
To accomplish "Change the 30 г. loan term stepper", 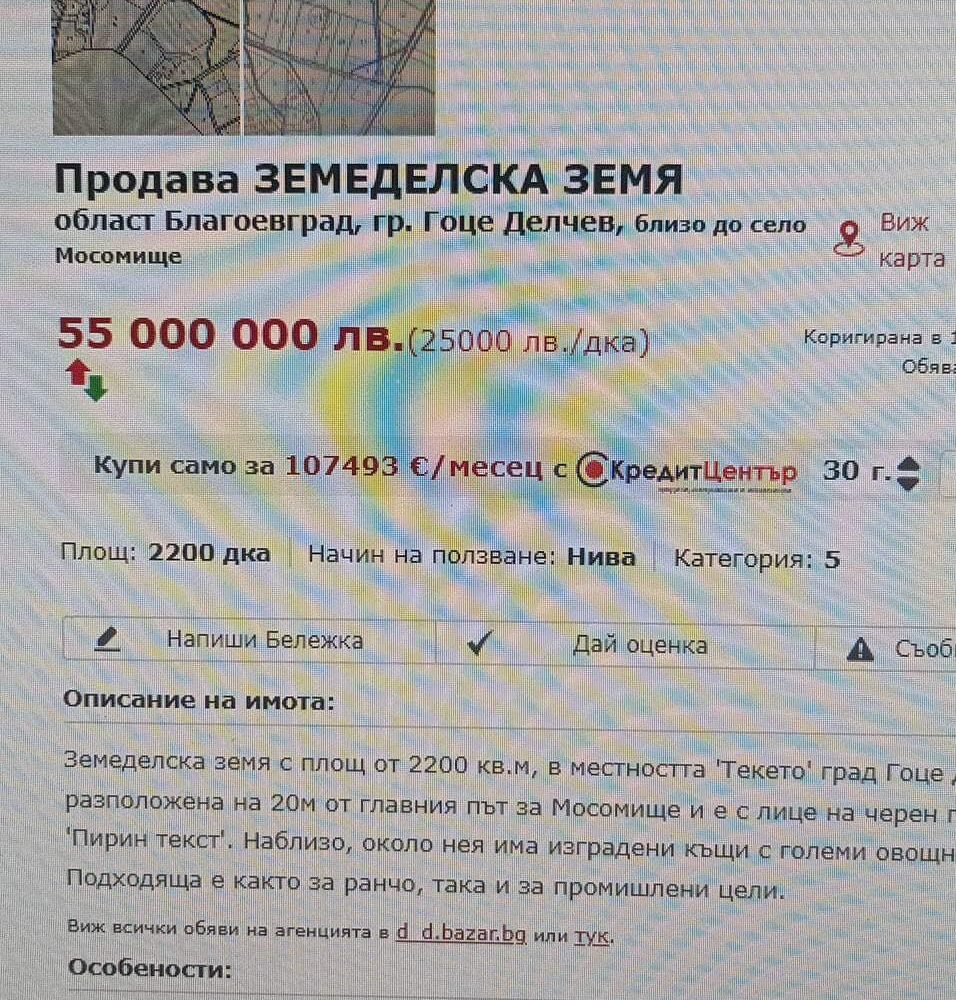I will click(x=908, y=472).
